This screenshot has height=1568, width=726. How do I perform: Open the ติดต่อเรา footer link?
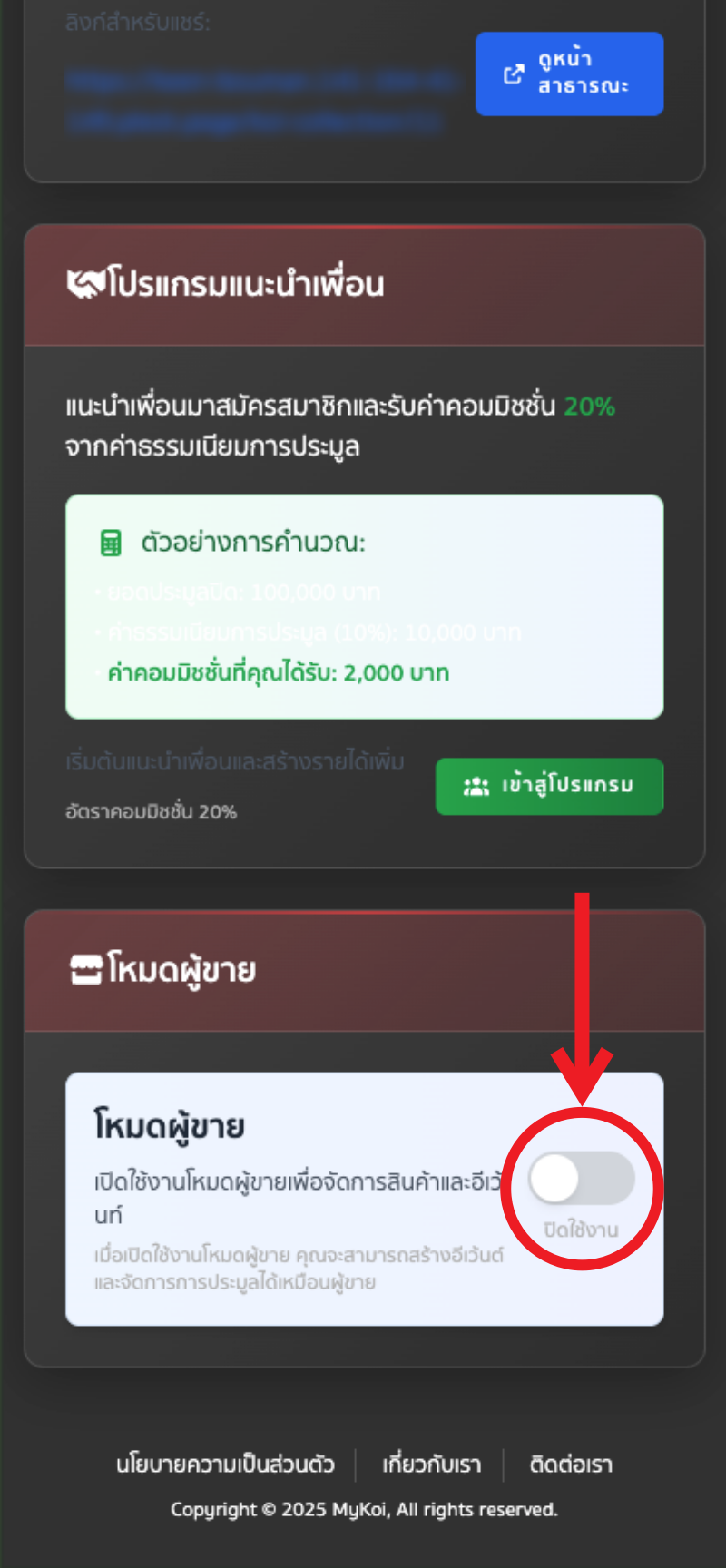(x=571, y=1464)
